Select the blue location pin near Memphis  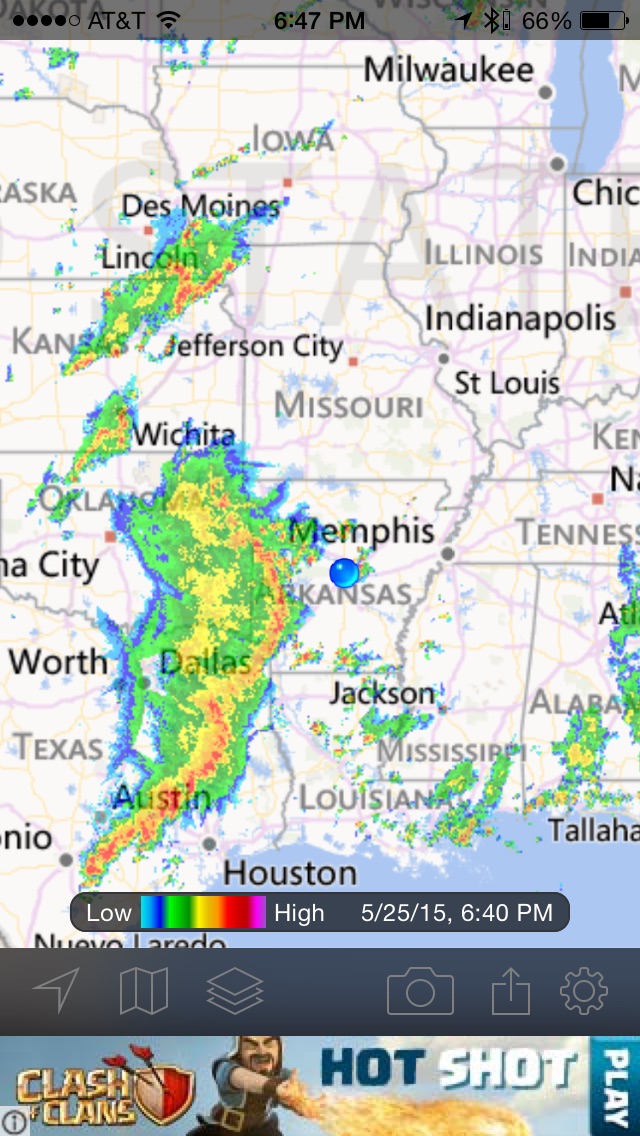pyautogui.click(x=344, y=573)
